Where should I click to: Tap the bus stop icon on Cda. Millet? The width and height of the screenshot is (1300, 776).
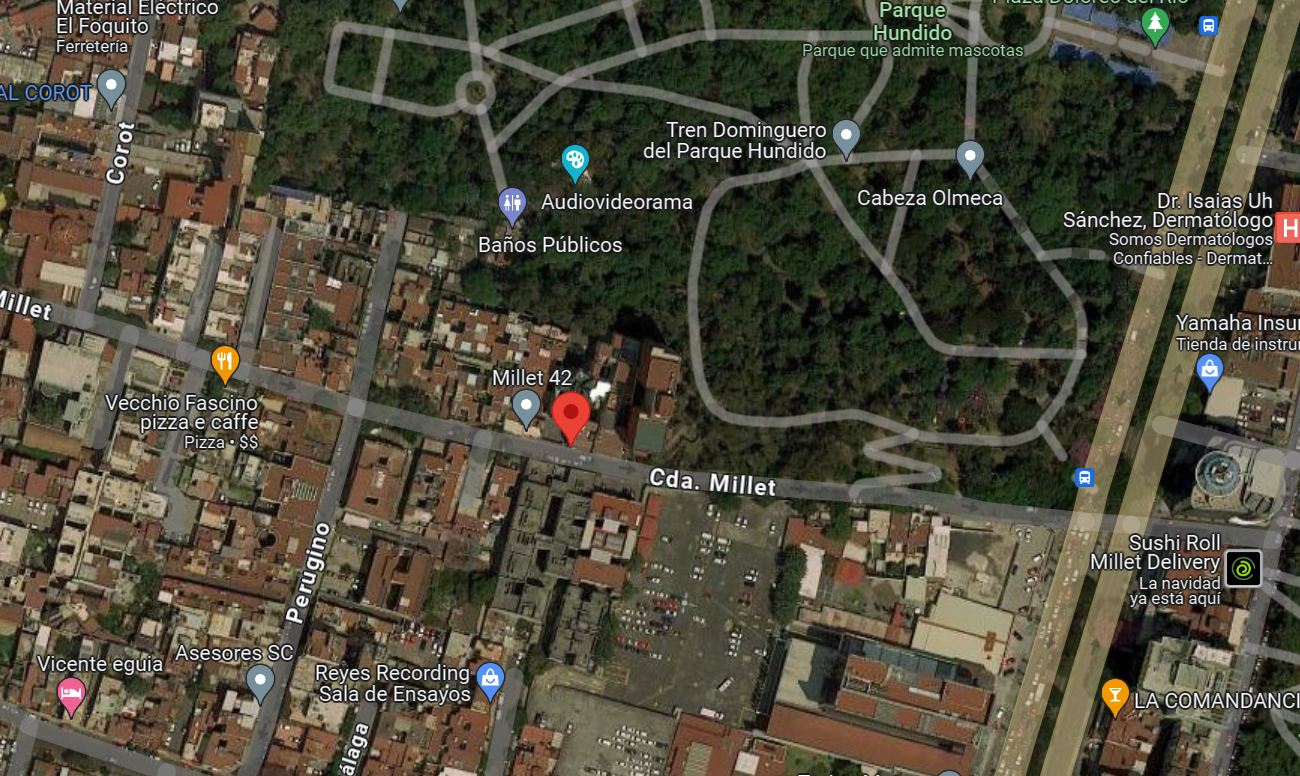[1084, 477]
